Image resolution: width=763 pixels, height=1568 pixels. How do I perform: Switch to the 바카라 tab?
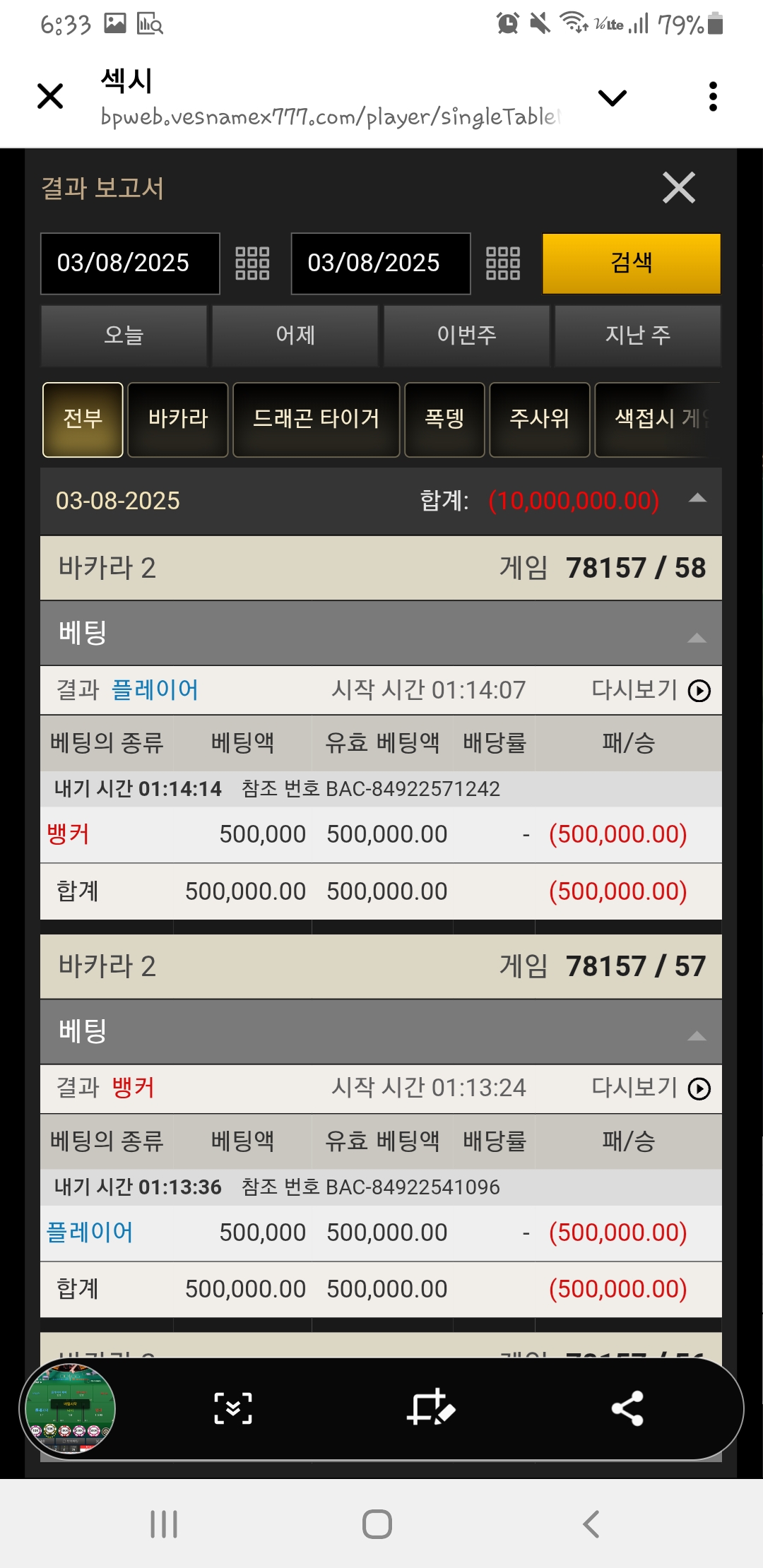pyautogui.click(x=178, y=420)
